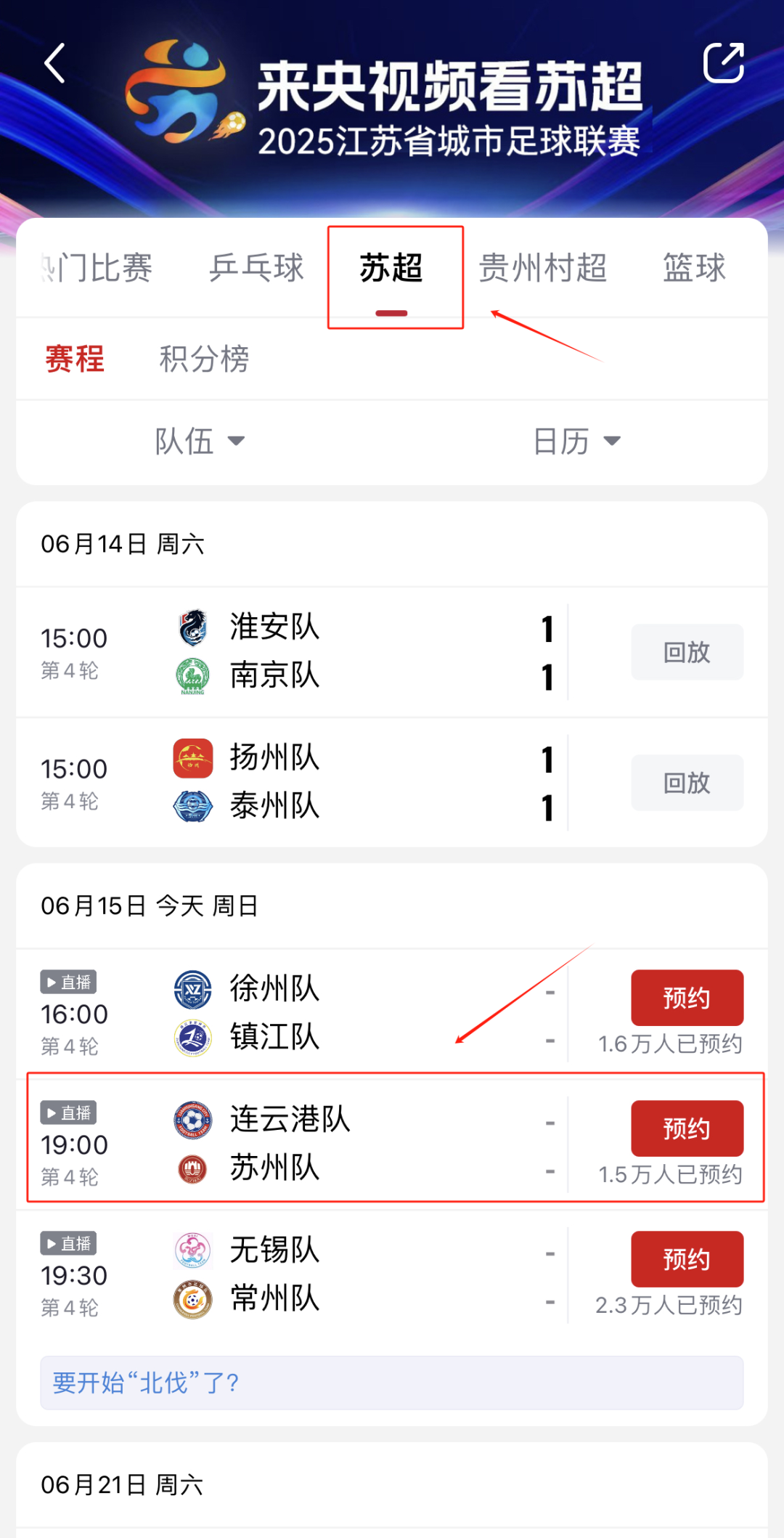Go back using the top arrow
Image resolution: width=784 pixels, height=1538 pixels.
point(55,63)
